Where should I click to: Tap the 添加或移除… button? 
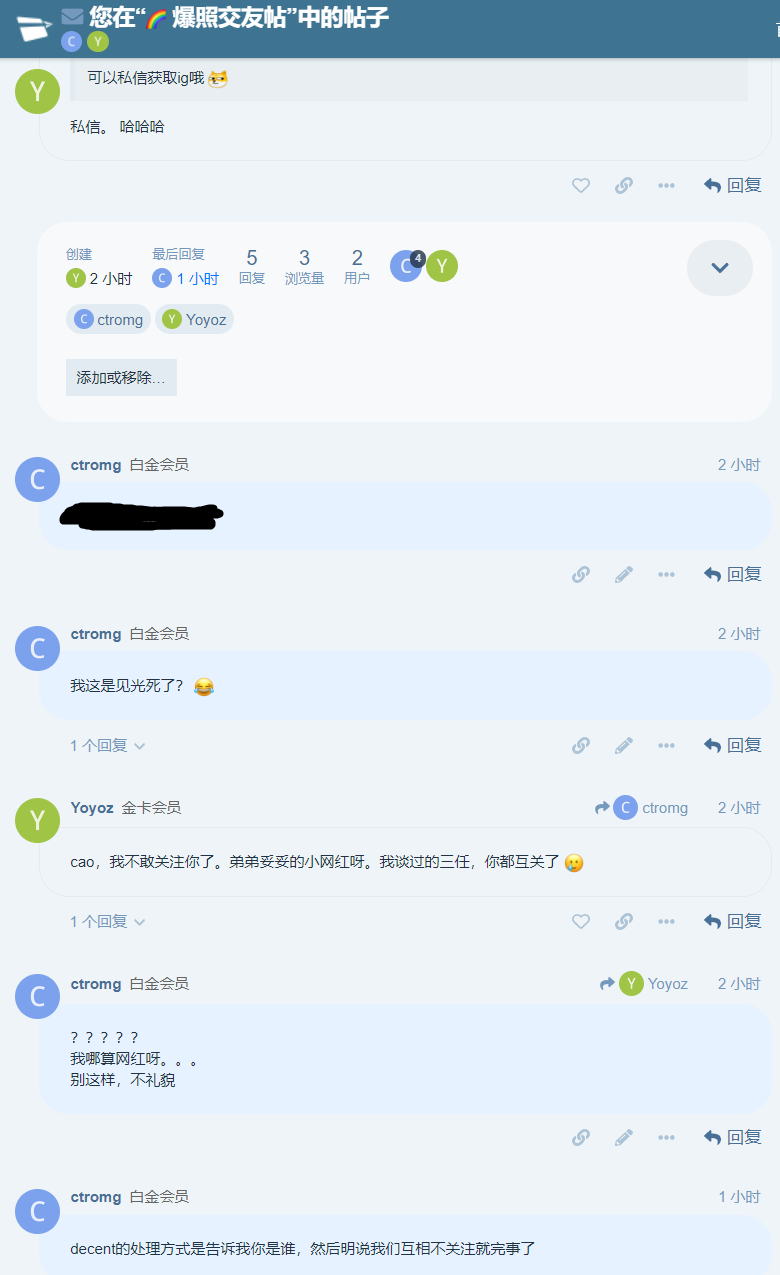(x=121, y=378)
